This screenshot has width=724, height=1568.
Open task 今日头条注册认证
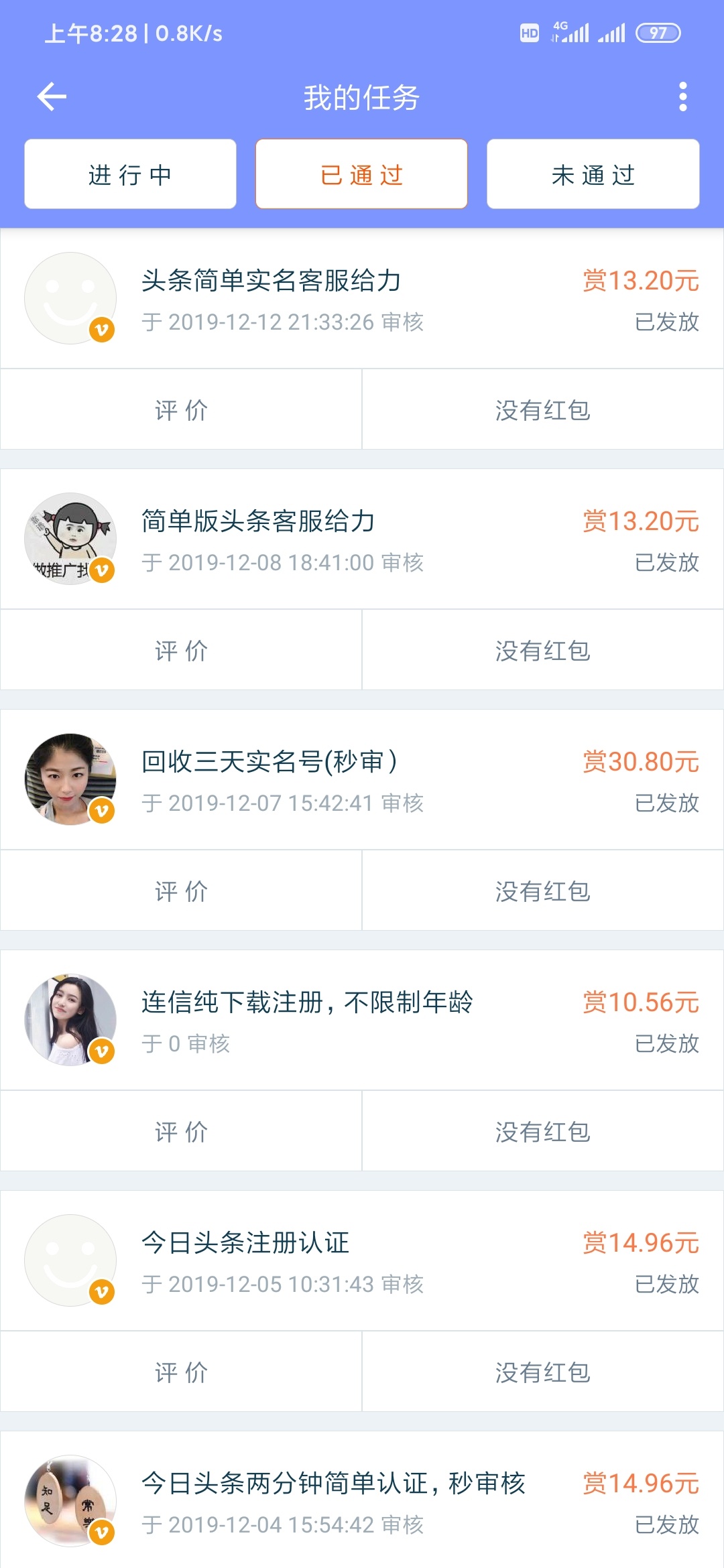362,1261
